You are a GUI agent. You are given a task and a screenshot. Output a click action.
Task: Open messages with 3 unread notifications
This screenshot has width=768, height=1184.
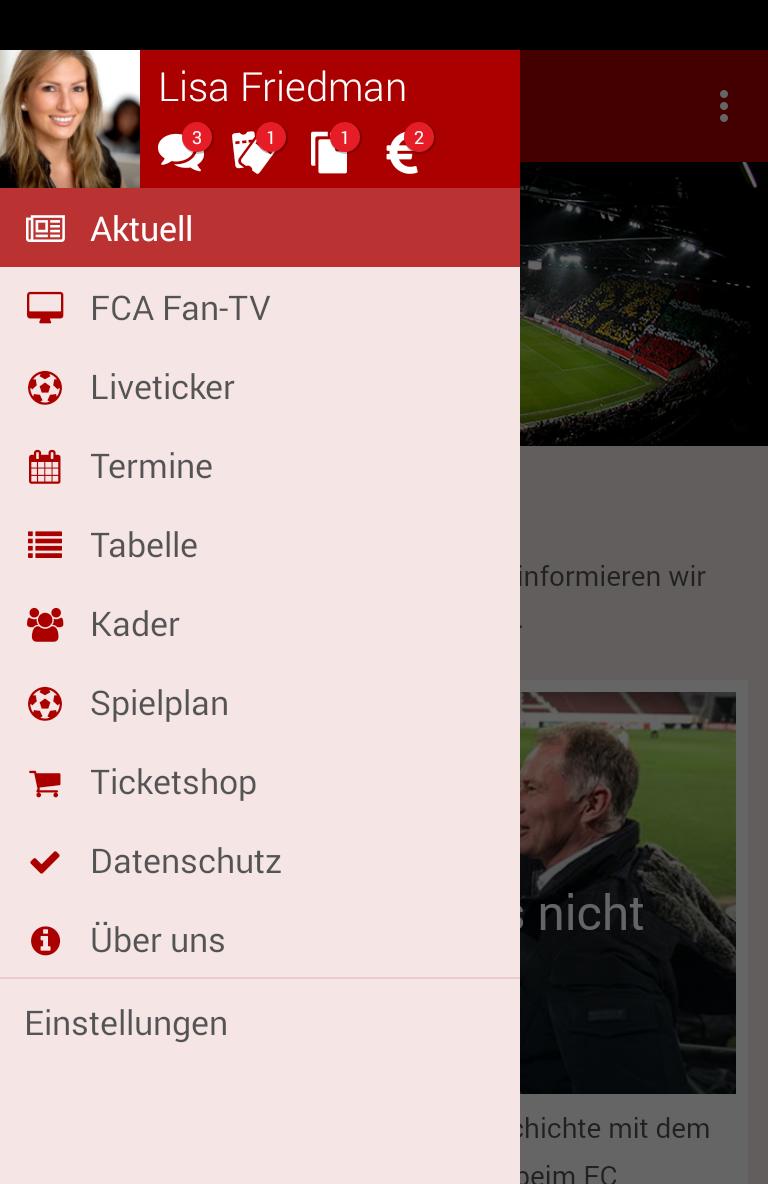tap(181, 150)
